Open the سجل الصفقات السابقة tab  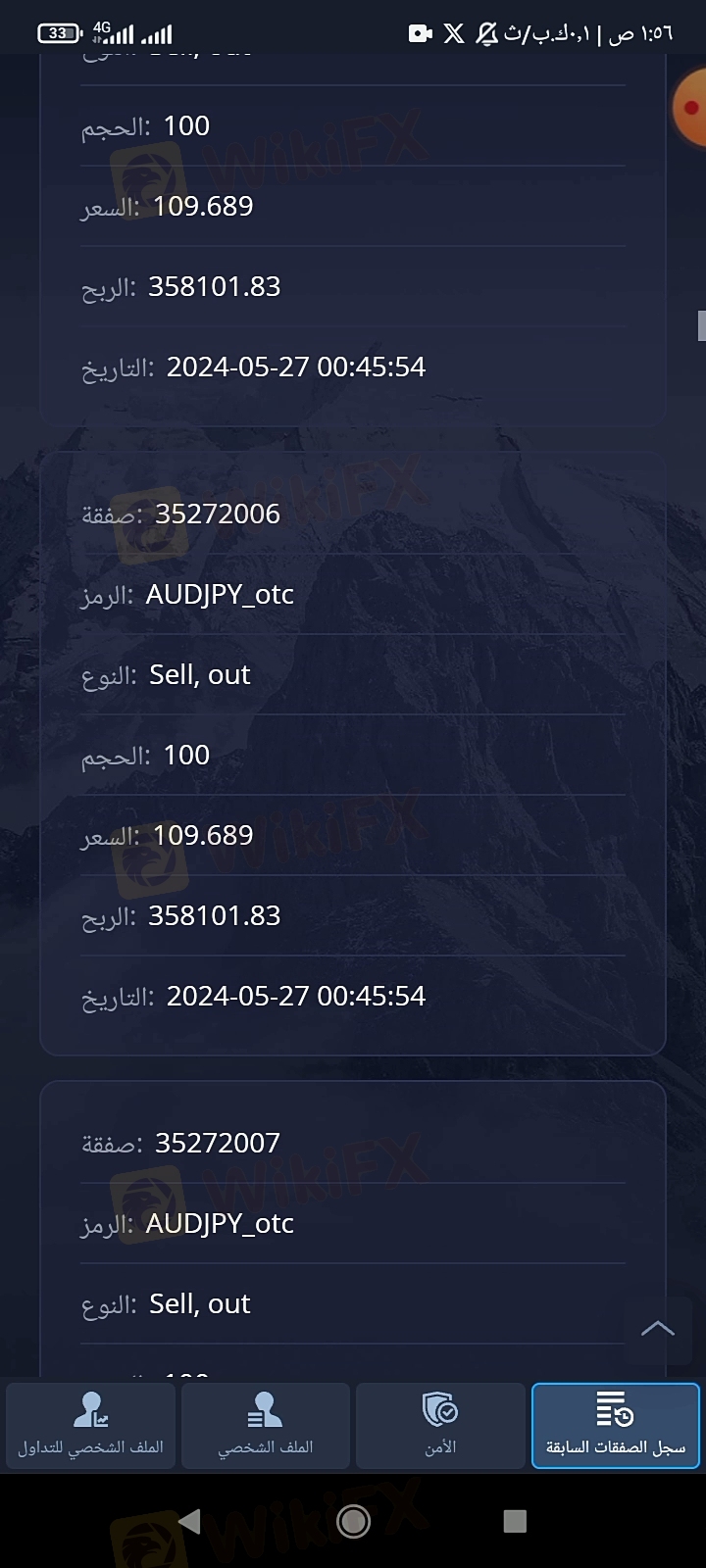[x=616, y=1426]
